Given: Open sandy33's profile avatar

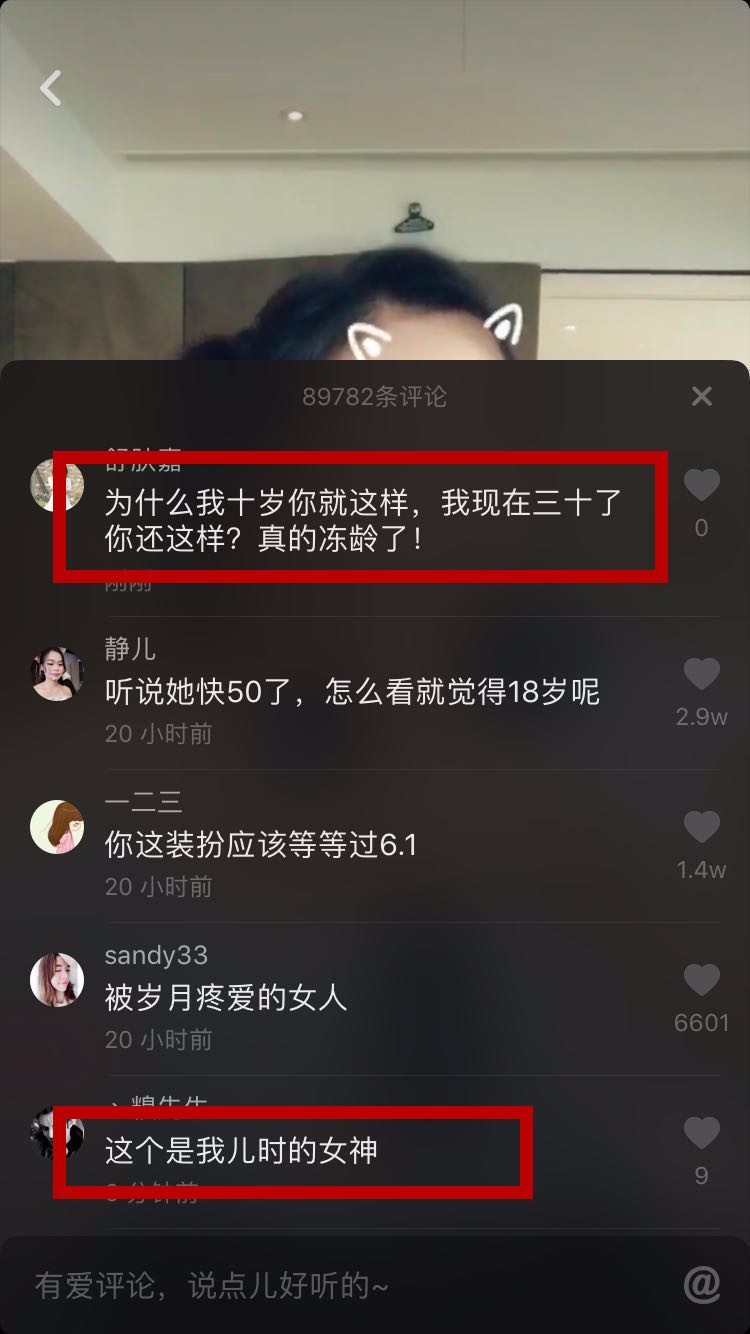Looking at the screenshot, I should pyautogui.click(x=57, y=980).
